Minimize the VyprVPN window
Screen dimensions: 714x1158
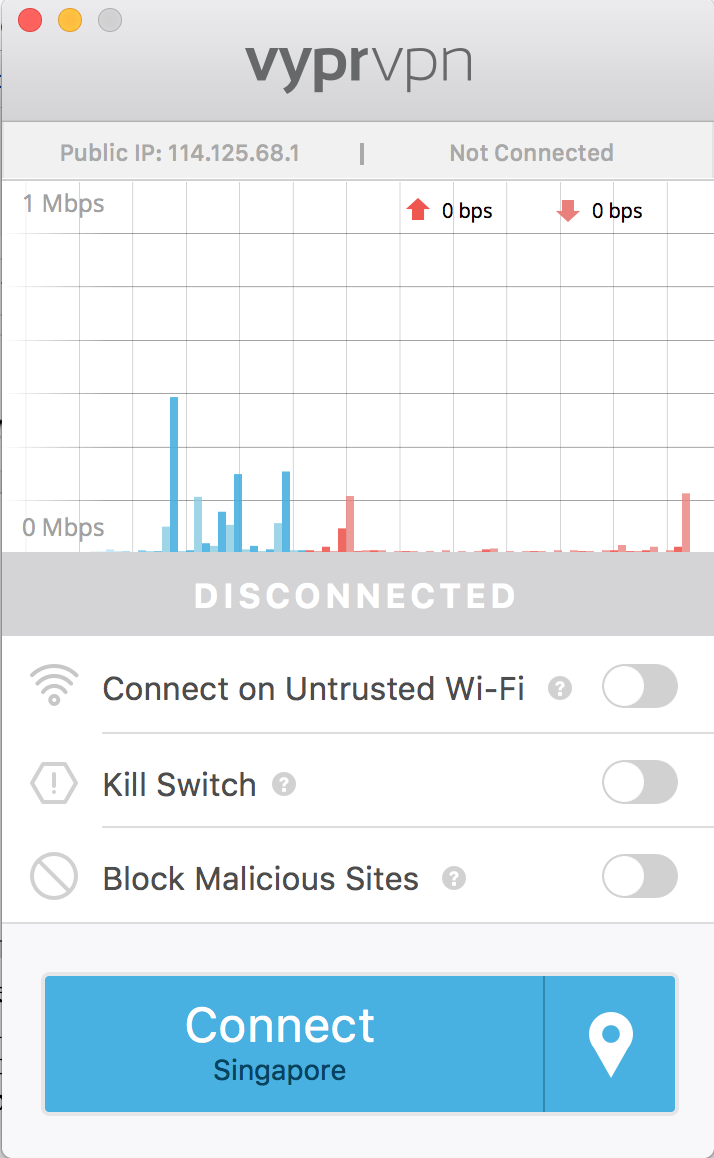(70, 20)
